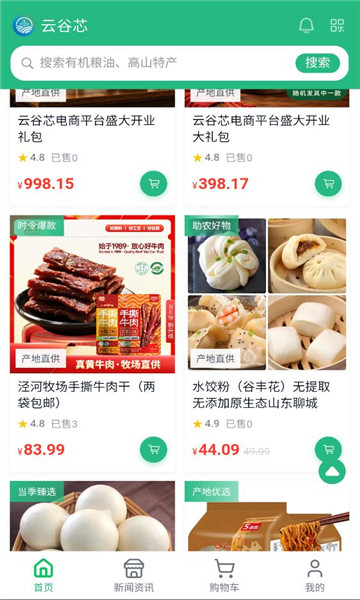Tap the back-to-top floating button

[332, 471]
